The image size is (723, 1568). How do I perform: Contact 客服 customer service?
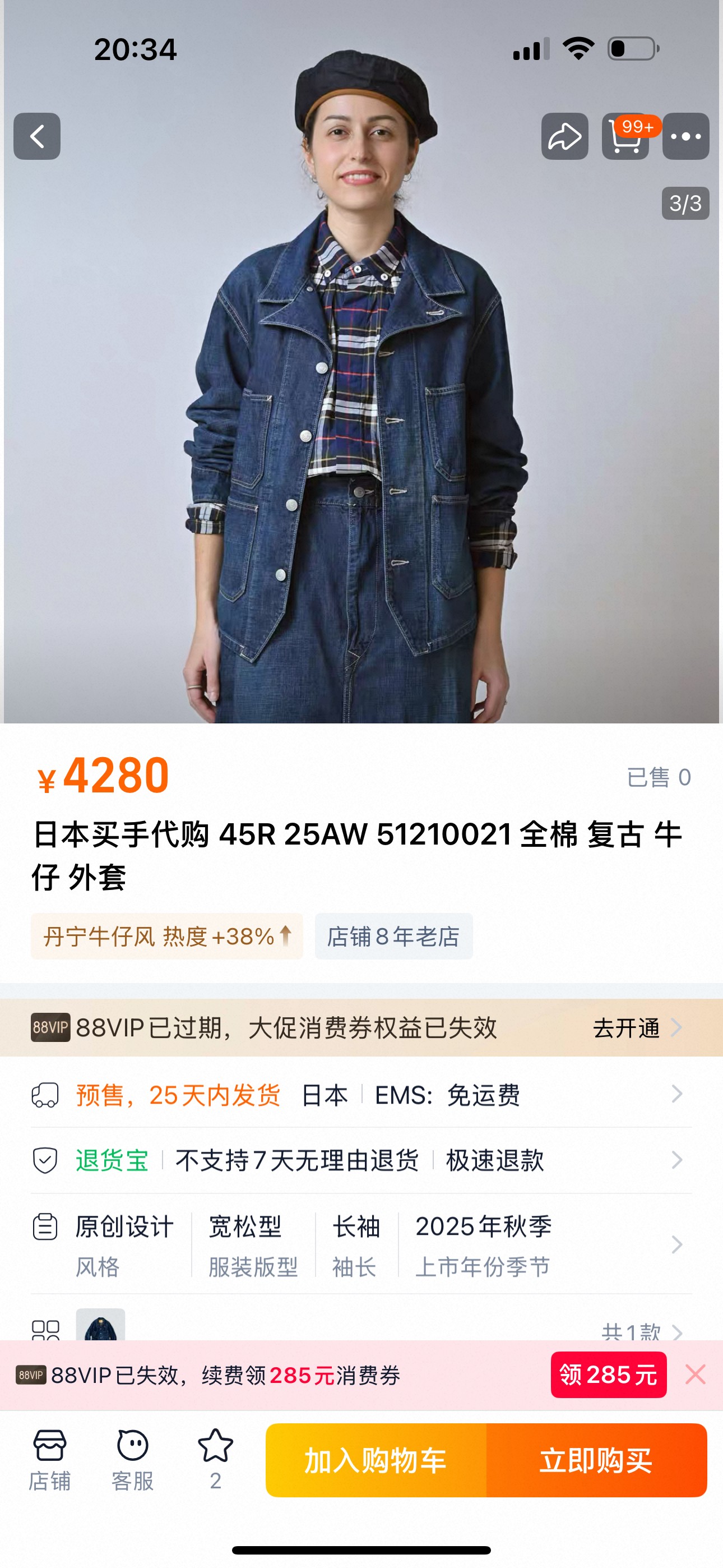[133, 1460]
